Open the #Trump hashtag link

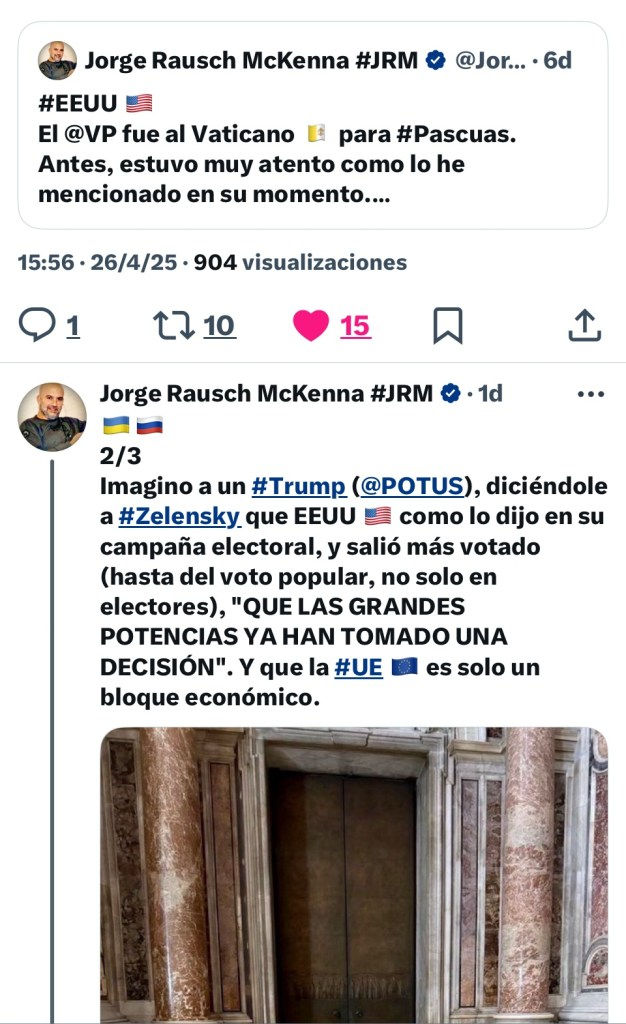(297, 486)
